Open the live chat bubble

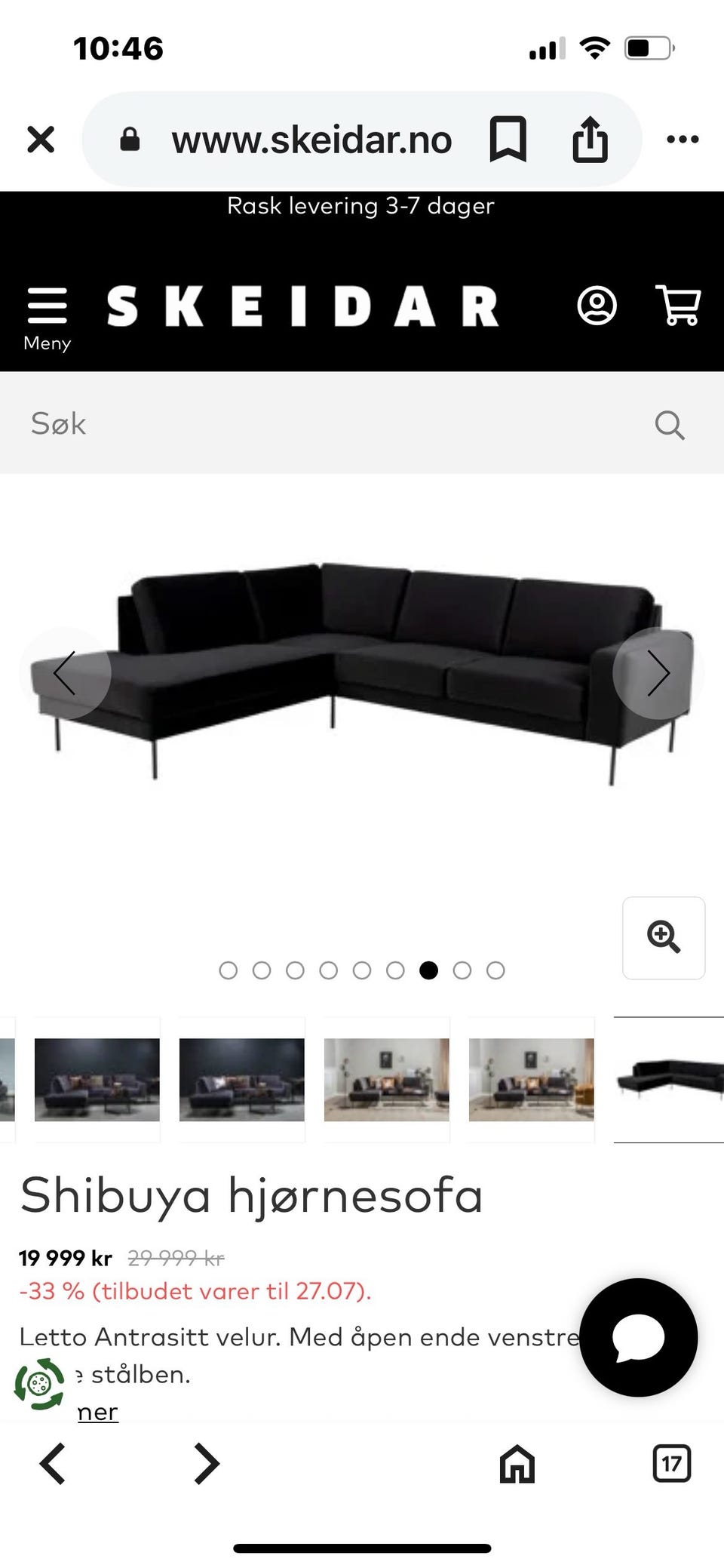pyautogui.click(x=638, y=1337)
